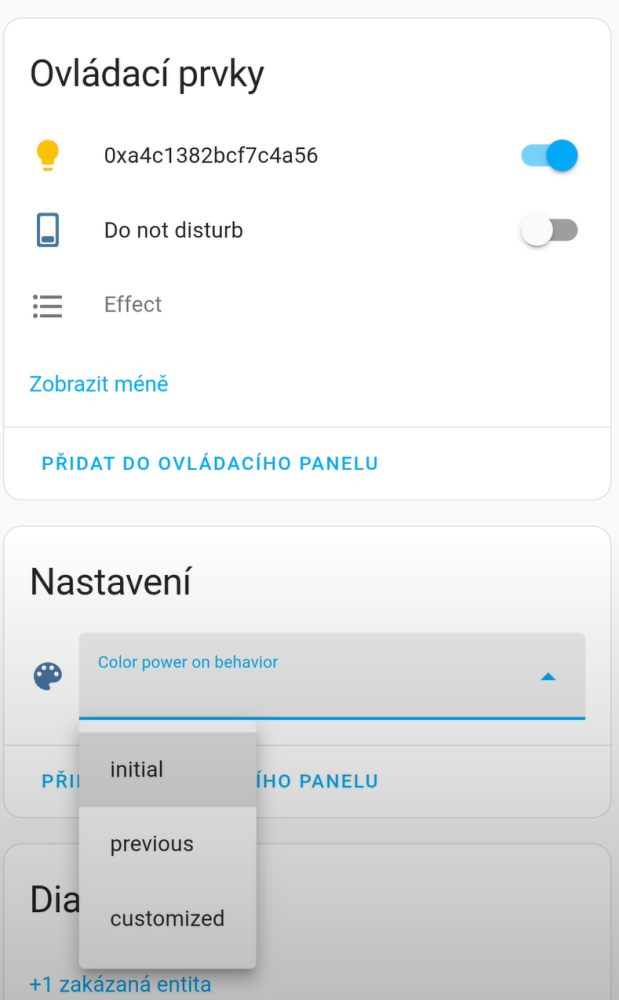Collapse the Color power on behavior dropdown
The width and height of the screenshot is (619, 1000).
[x=547, y=677]
